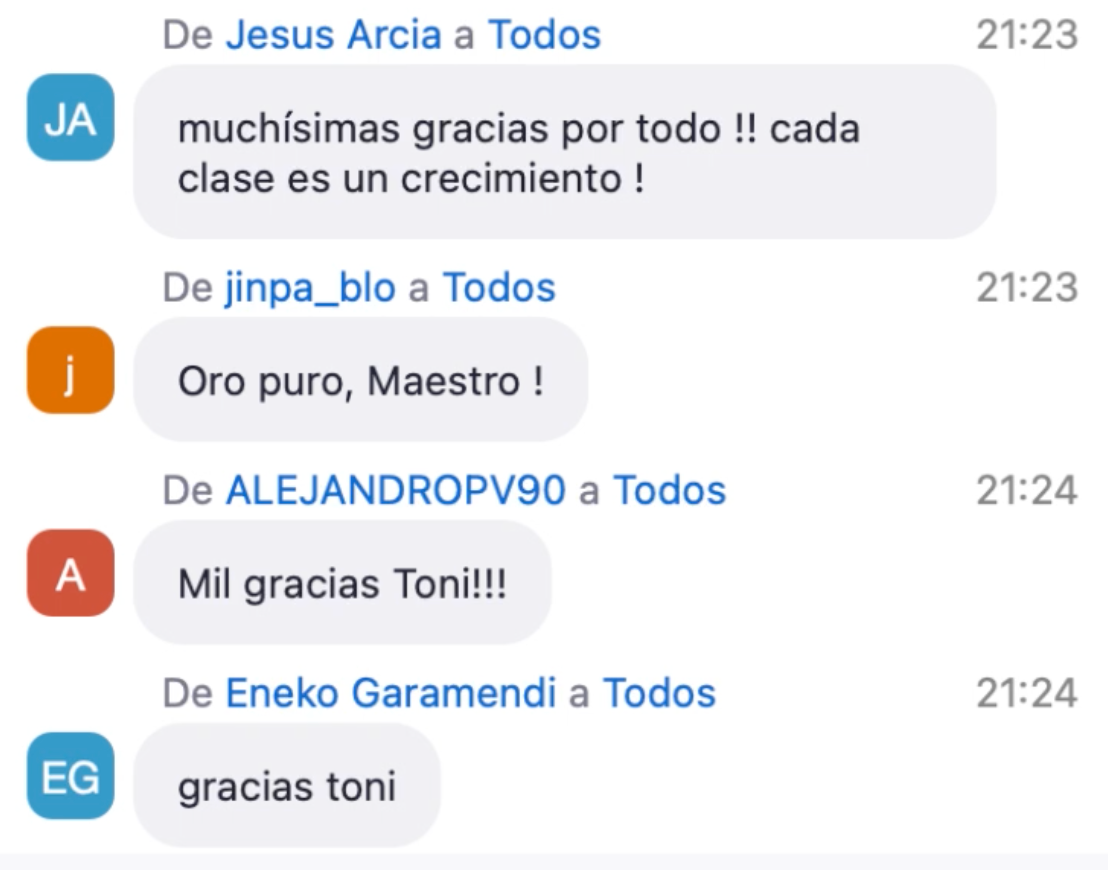The image size is (1108, 870).
Task: Tap the ALEJANDROPV90 sender name
Action: click(x=395, y=490)
